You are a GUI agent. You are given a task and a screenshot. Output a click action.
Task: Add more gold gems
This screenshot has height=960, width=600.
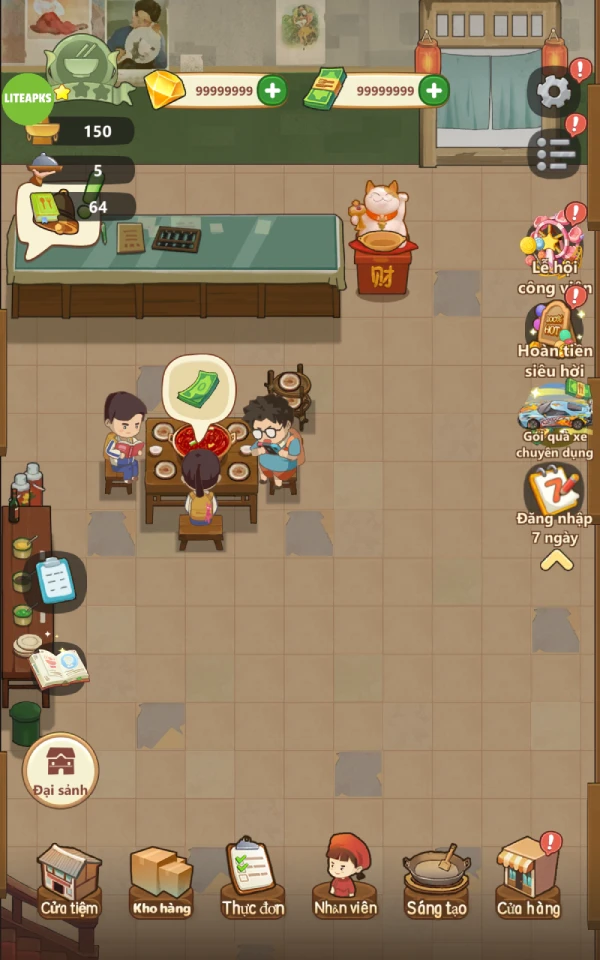[x=272, y=91]
